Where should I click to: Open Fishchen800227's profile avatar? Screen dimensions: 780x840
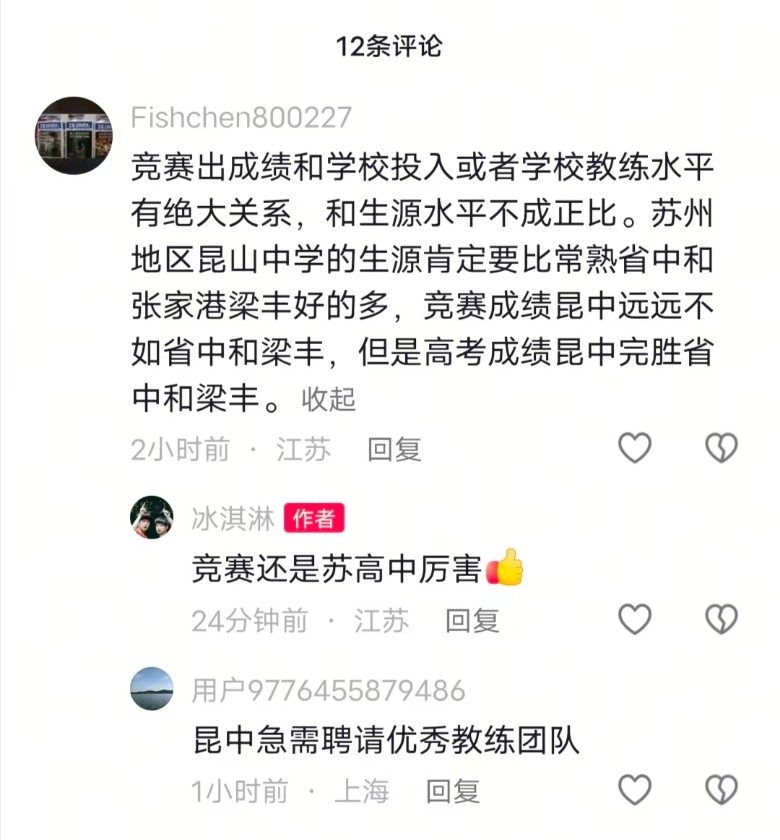pos(73,136)
